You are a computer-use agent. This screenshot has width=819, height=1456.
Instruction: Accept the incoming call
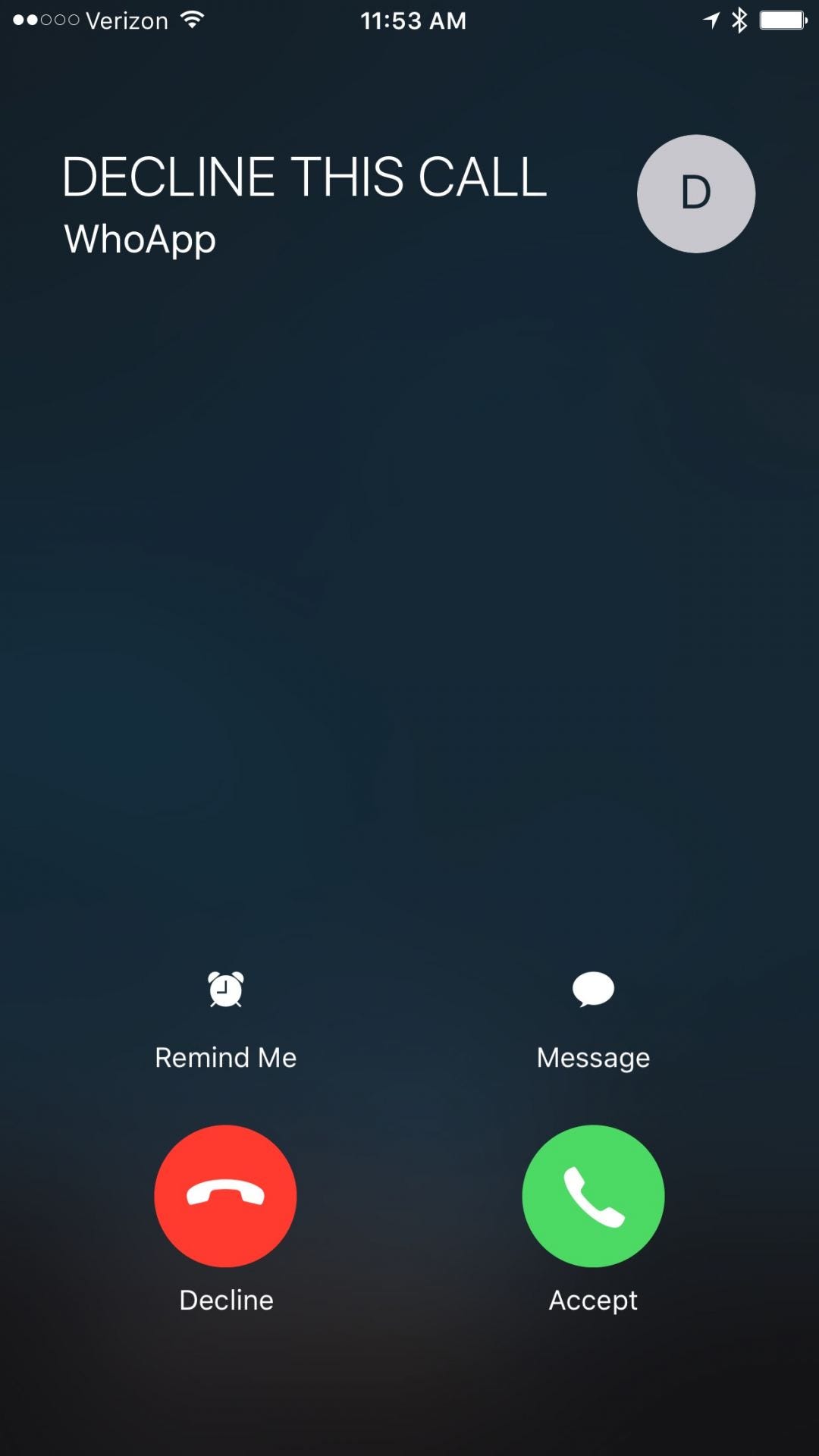[593, 1195]
